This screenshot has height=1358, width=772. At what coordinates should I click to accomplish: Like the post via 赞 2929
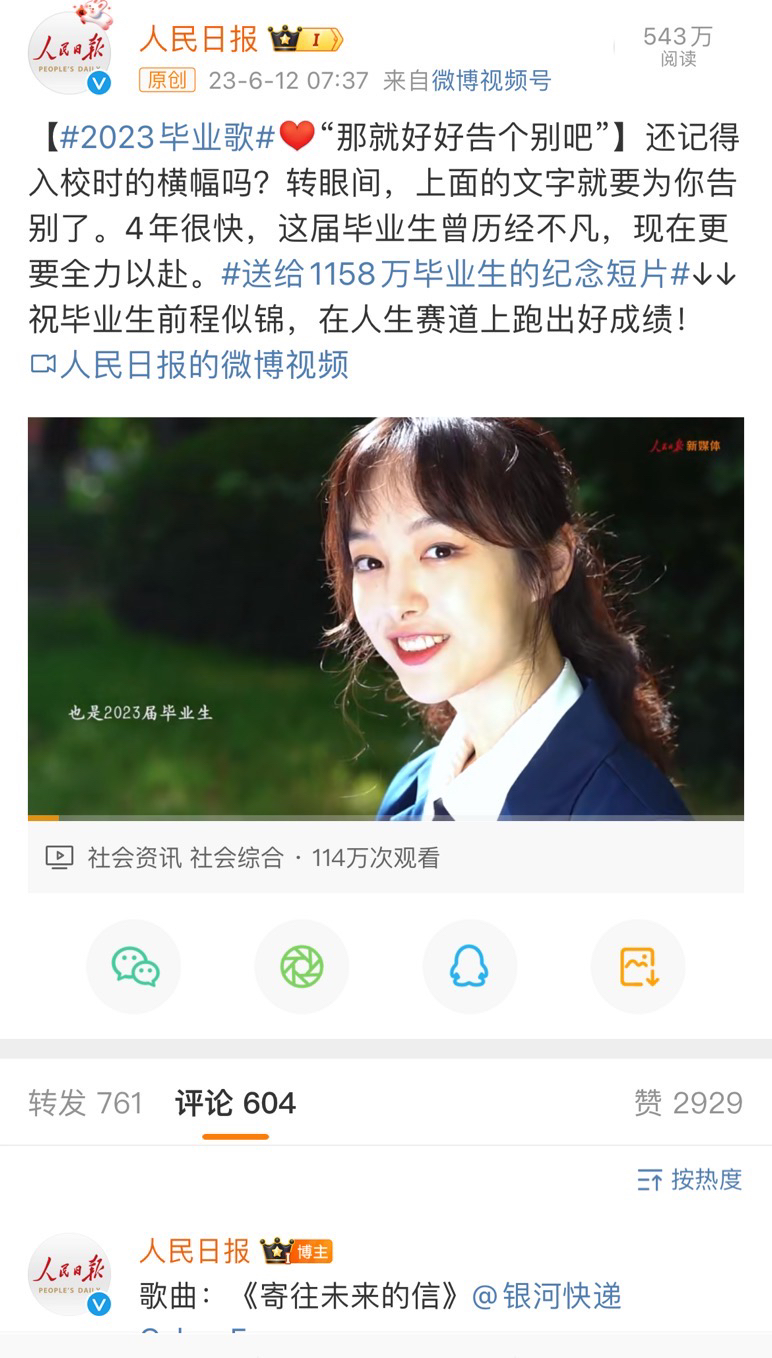(x=688, y=1103)
